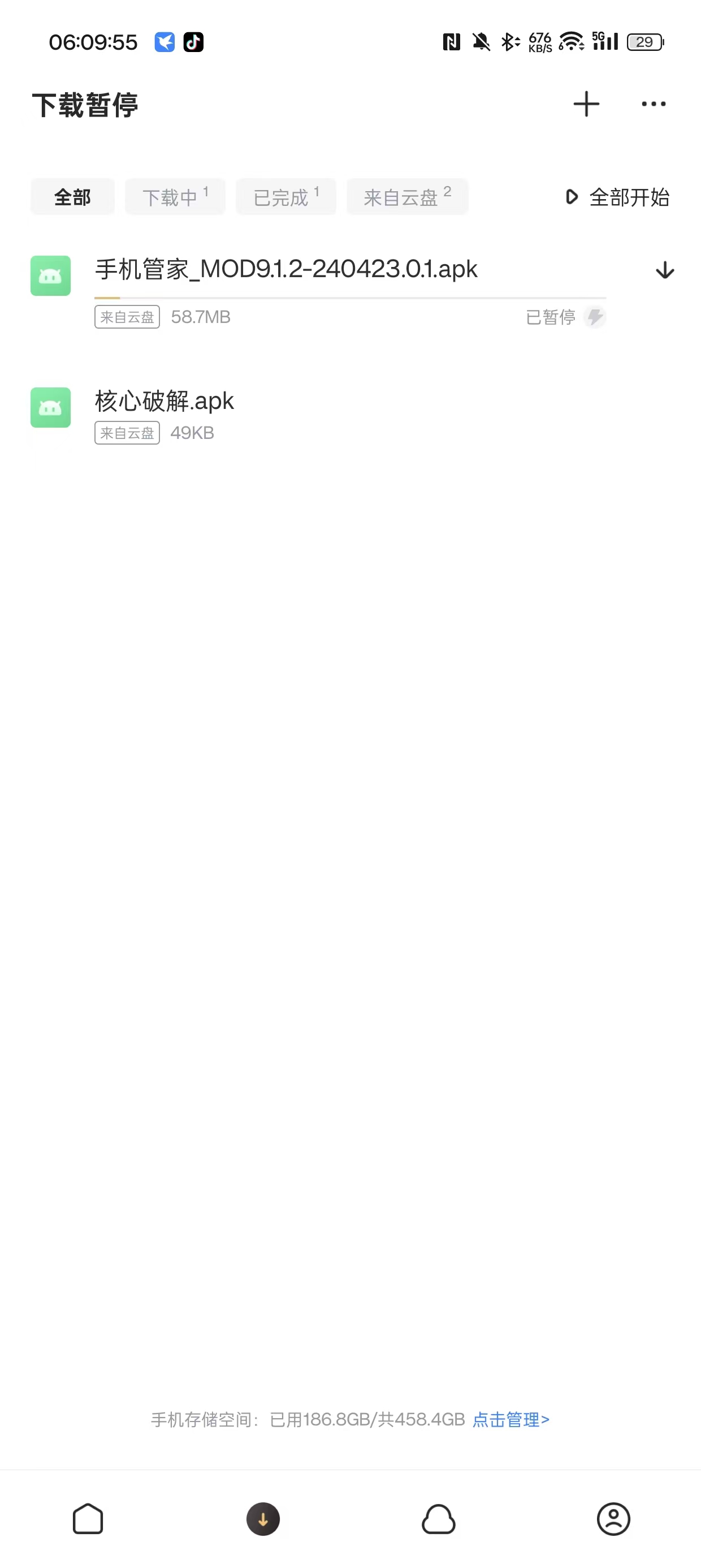Switch to the 已完成 tab
The width and height of the screenshot is (701, 1568).
point(286,197)
